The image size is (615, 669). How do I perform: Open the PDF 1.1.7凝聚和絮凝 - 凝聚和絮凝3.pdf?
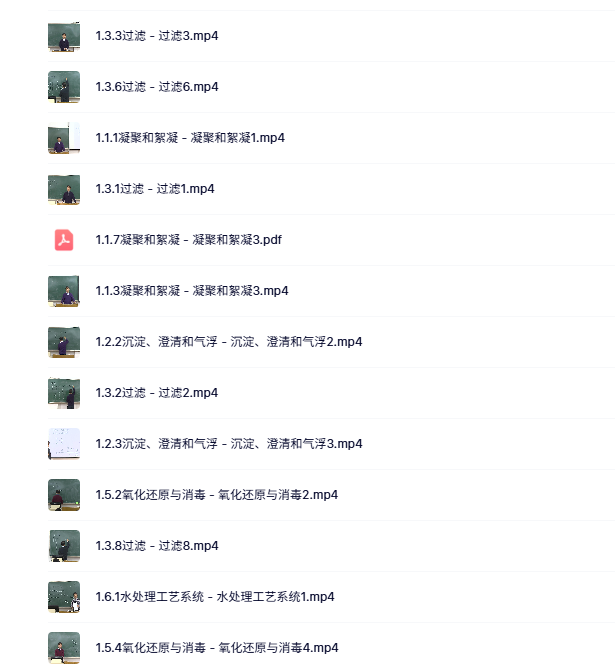[188, 240]
